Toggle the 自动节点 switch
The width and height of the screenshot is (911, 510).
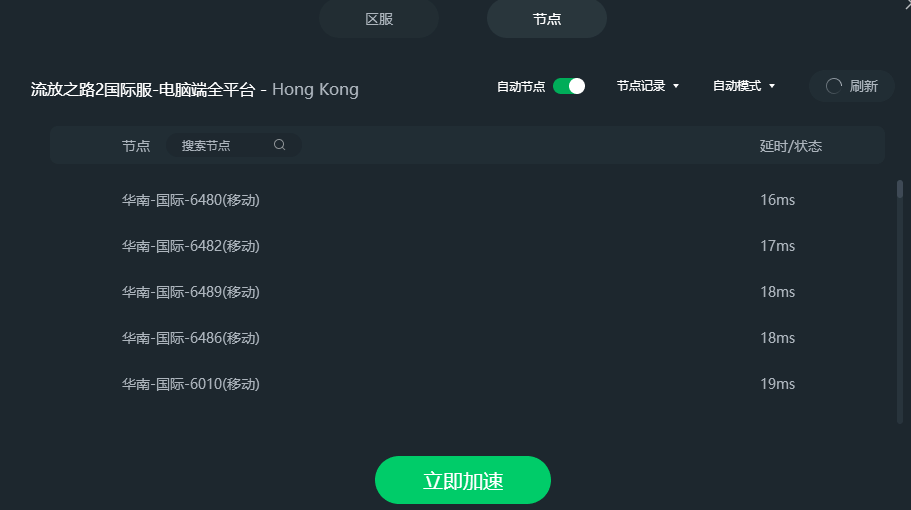pyautogui.click(x=568, y=86)
